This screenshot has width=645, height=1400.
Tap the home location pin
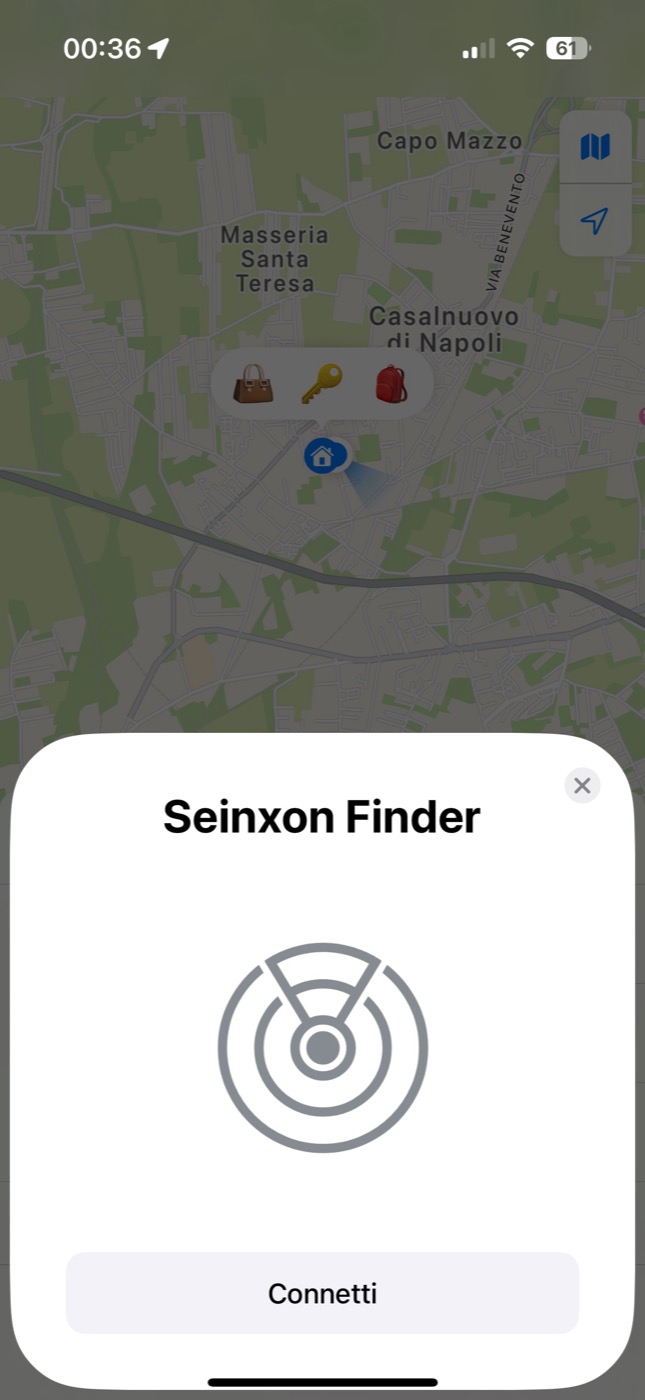[x=323, y=457]
